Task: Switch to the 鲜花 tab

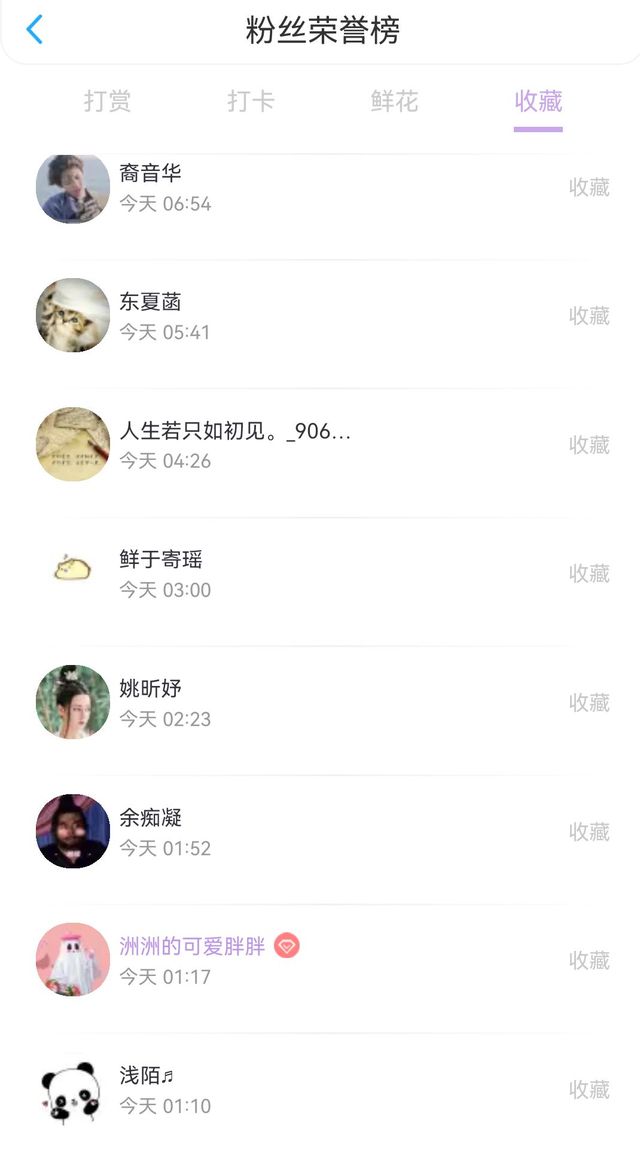Action: point(394,101)
